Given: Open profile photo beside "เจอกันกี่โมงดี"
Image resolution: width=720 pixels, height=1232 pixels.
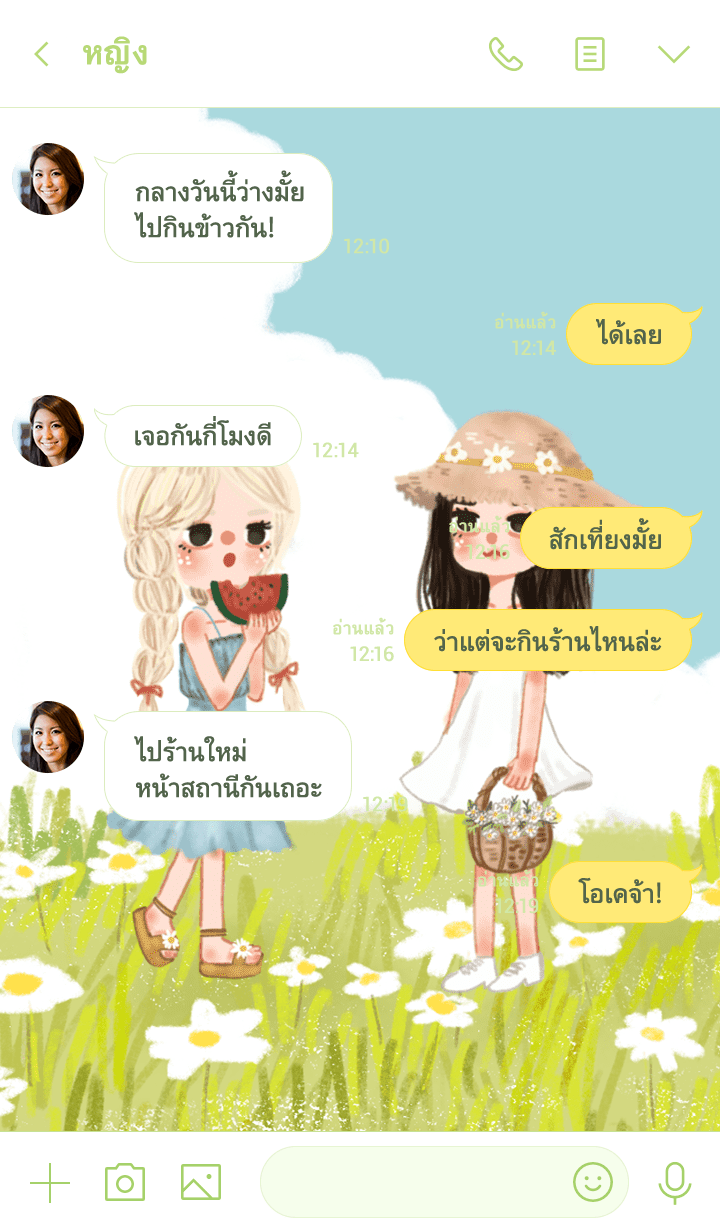Looking at the screenshot, I should [48, 431].
